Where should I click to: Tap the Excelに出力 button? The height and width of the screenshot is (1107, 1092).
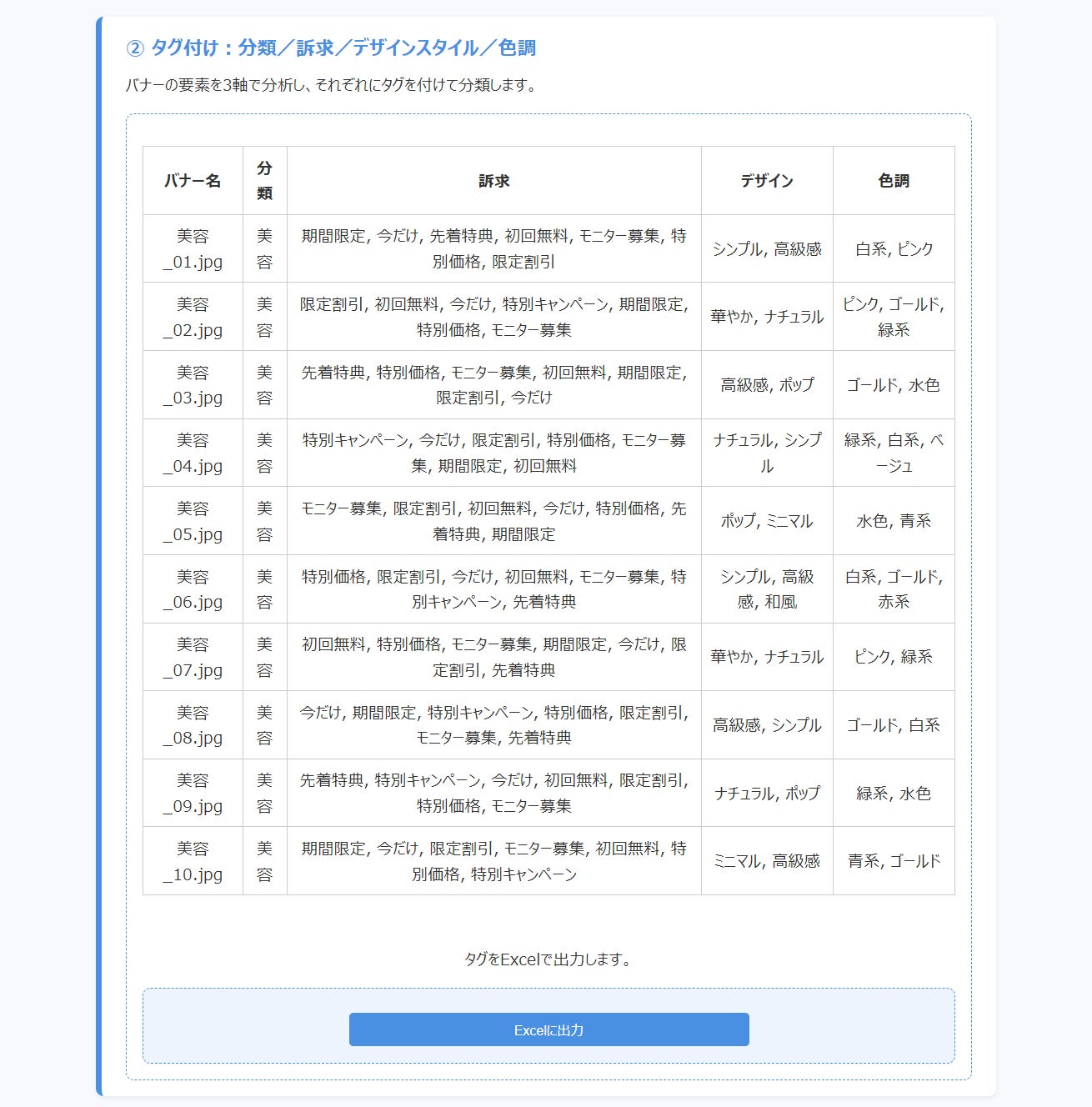click(x=549, y=1029)
